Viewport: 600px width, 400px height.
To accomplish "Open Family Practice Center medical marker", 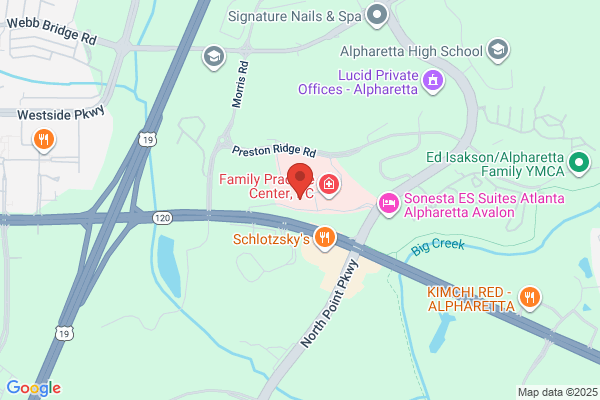I will click(x=328, y=185).
